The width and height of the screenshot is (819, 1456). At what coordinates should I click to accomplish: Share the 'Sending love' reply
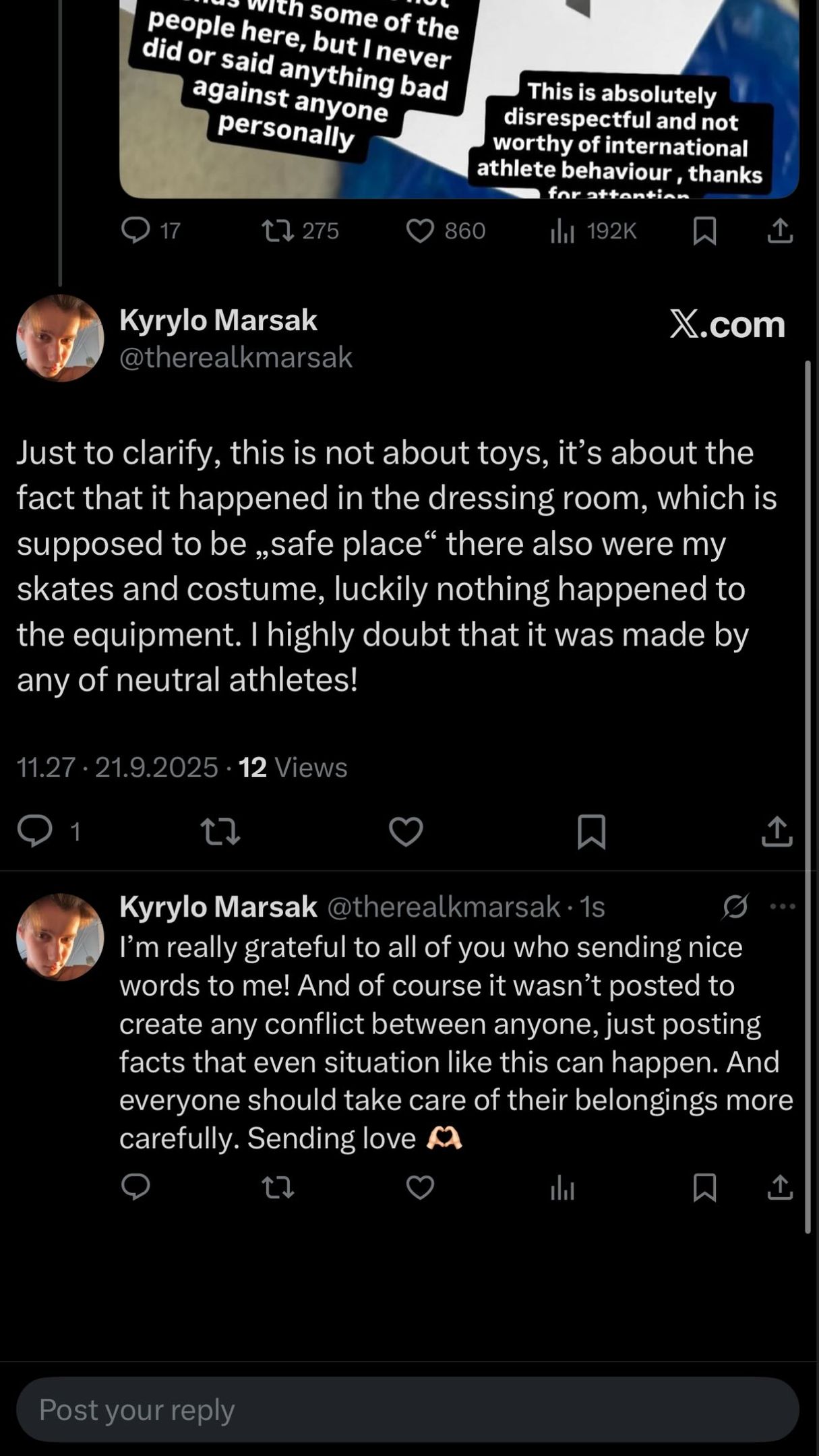tap(780, 1187)
